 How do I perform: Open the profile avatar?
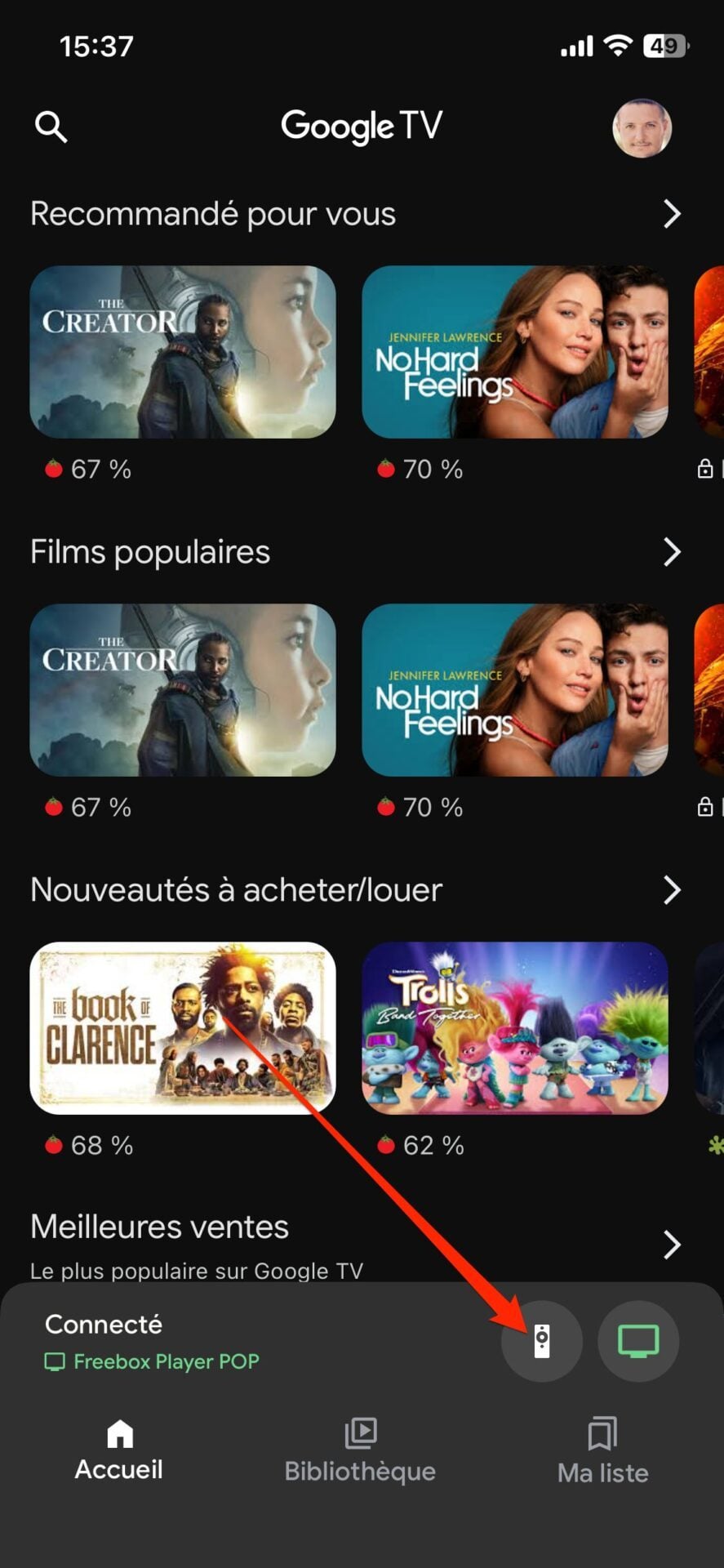point(642,128)
